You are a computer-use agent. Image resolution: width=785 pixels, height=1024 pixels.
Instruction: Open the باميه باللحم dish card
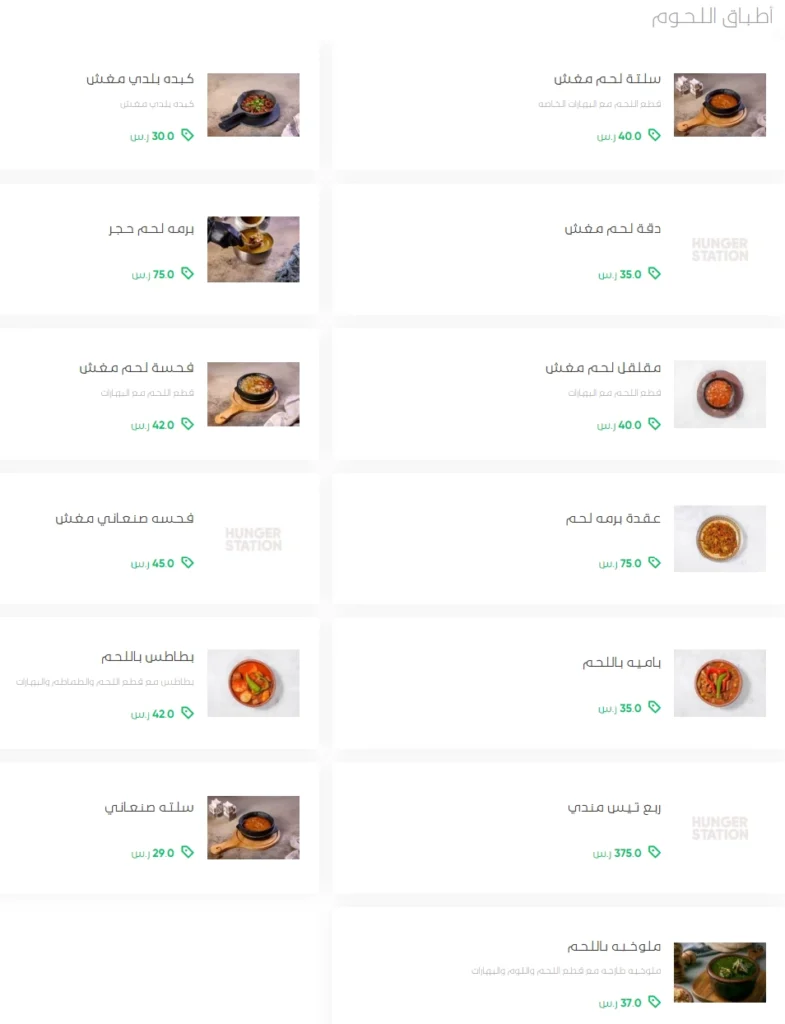[556, 683]
